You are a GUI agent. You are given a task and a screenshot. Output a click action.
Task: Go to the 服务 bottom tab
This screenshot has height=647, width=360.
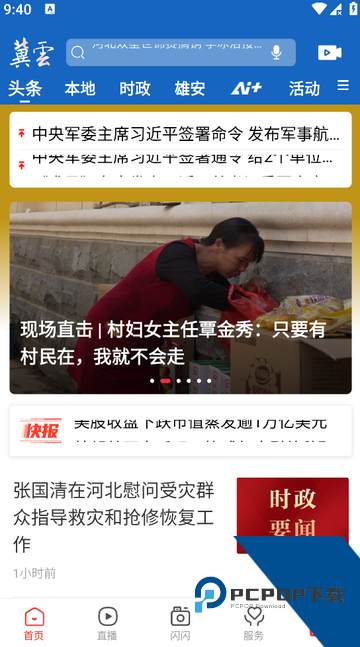253,623
